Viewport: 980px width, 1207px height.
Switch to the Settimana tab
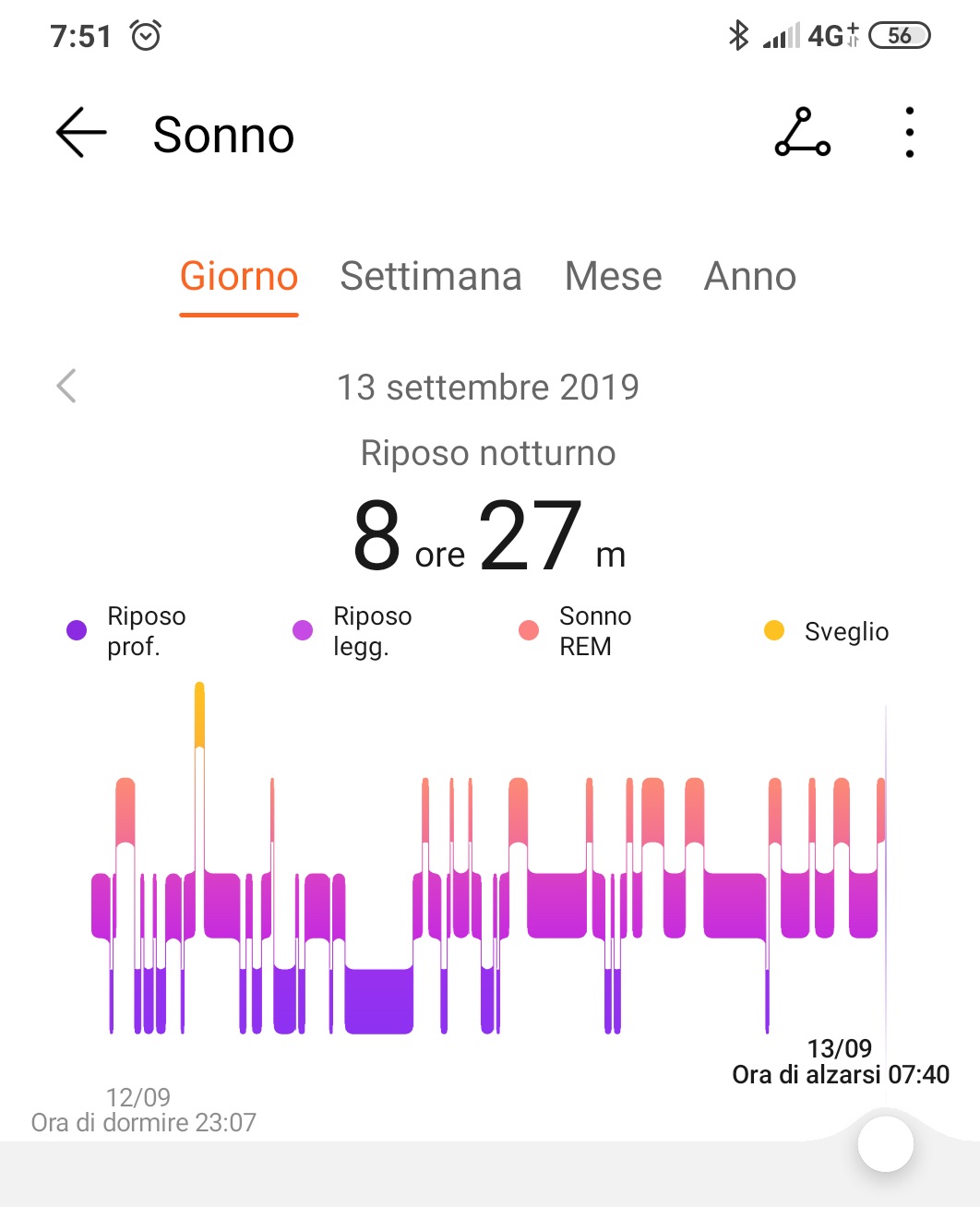[431, 277]
